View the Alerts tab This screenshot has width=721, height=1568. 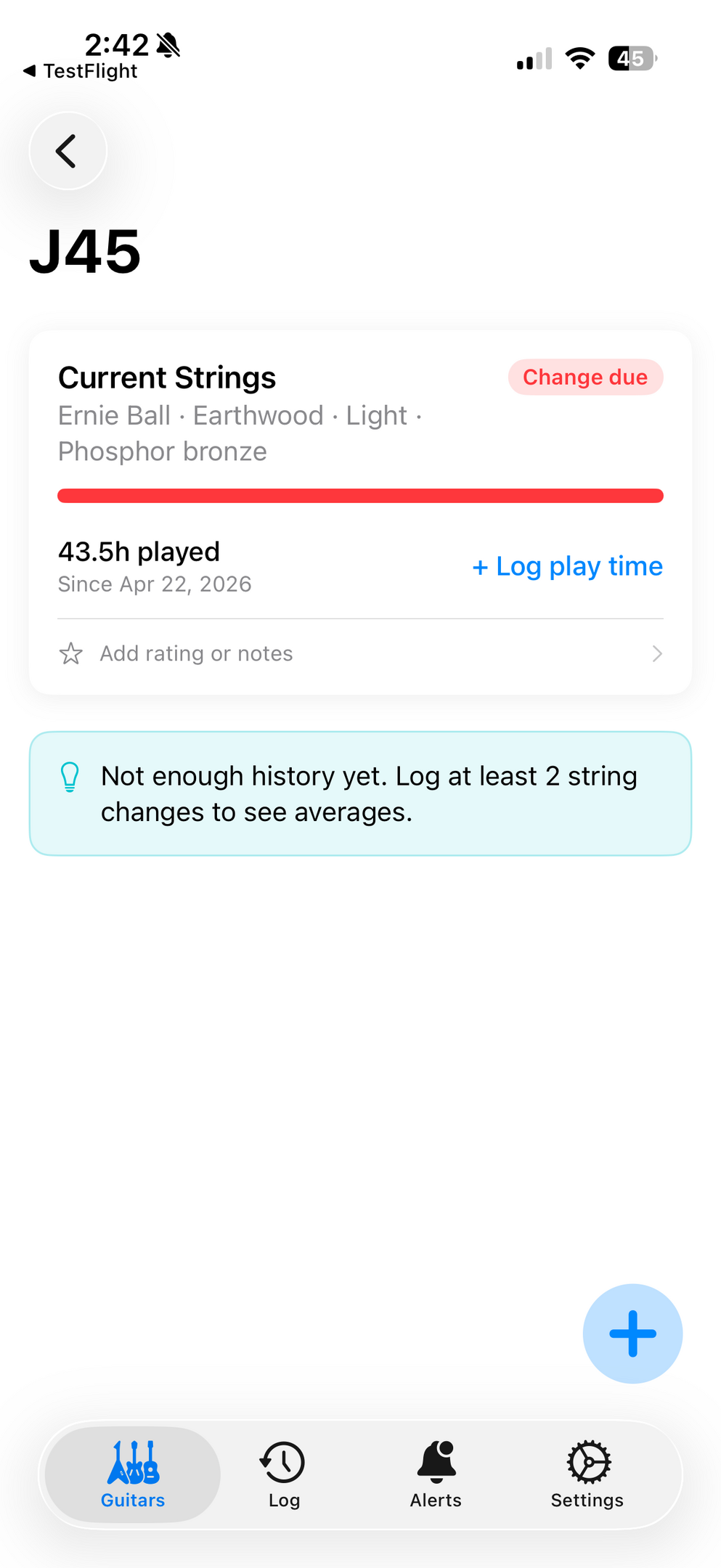click(436, 1474)
